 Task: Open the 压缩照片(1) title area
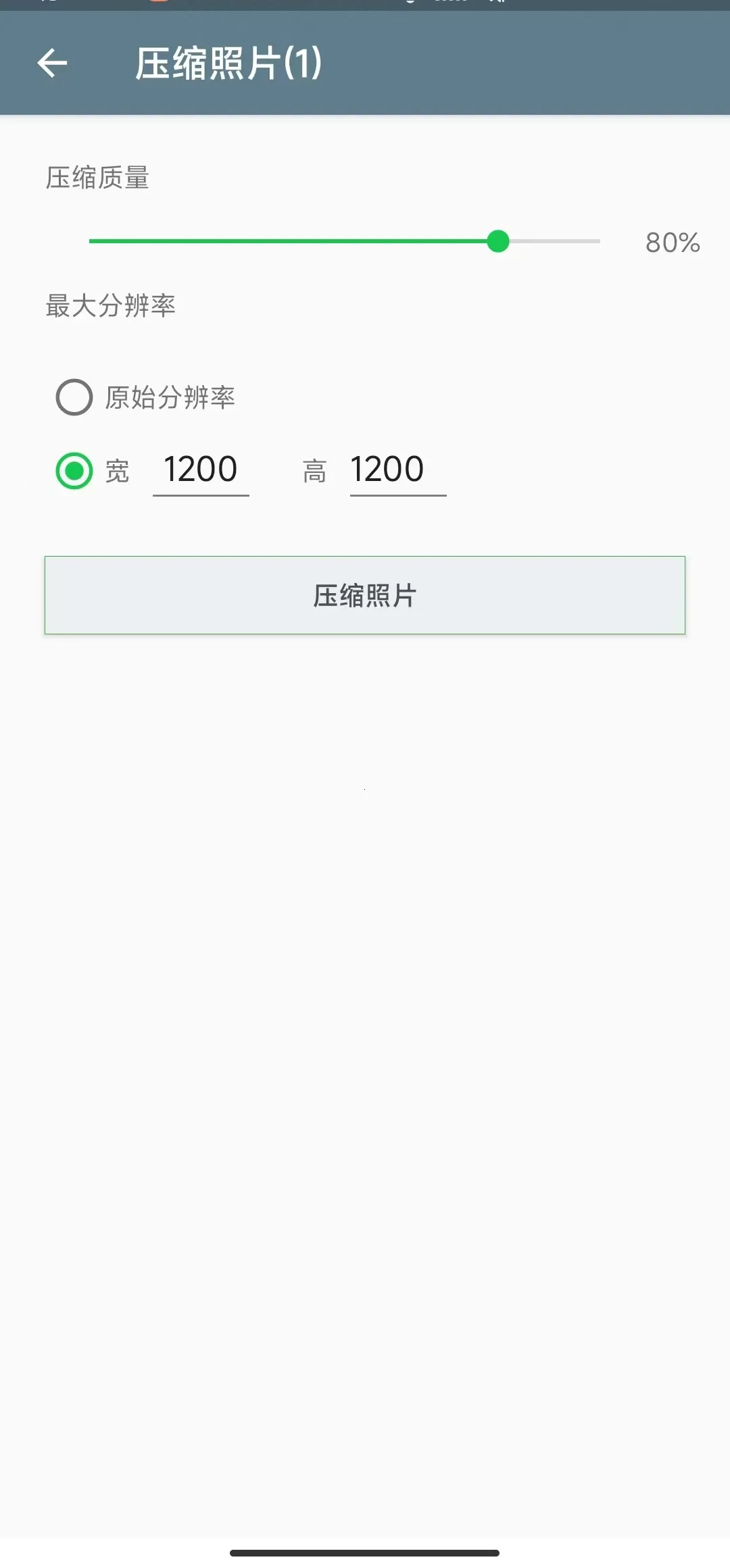tap(228, 63)
